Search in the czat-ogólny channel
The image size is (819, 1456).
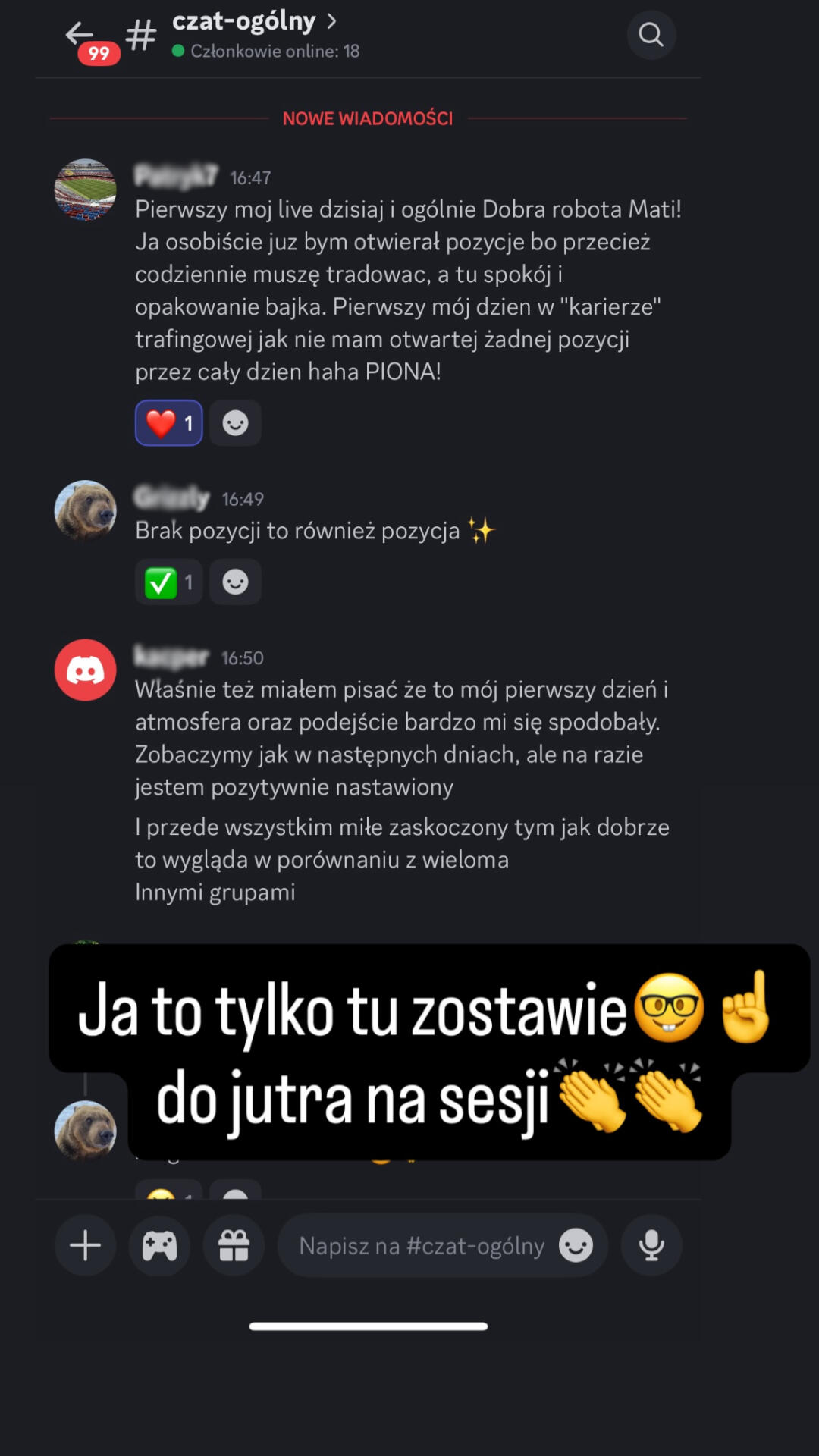tap(651, 35)
